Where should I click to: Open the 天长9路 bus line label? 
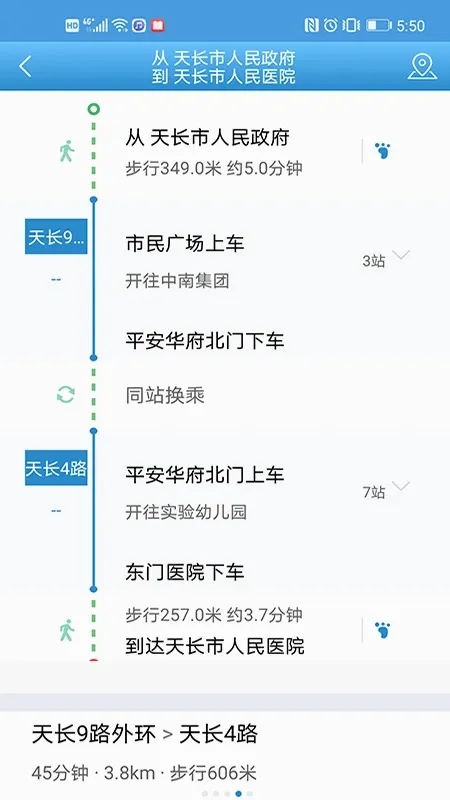[56, 237]
